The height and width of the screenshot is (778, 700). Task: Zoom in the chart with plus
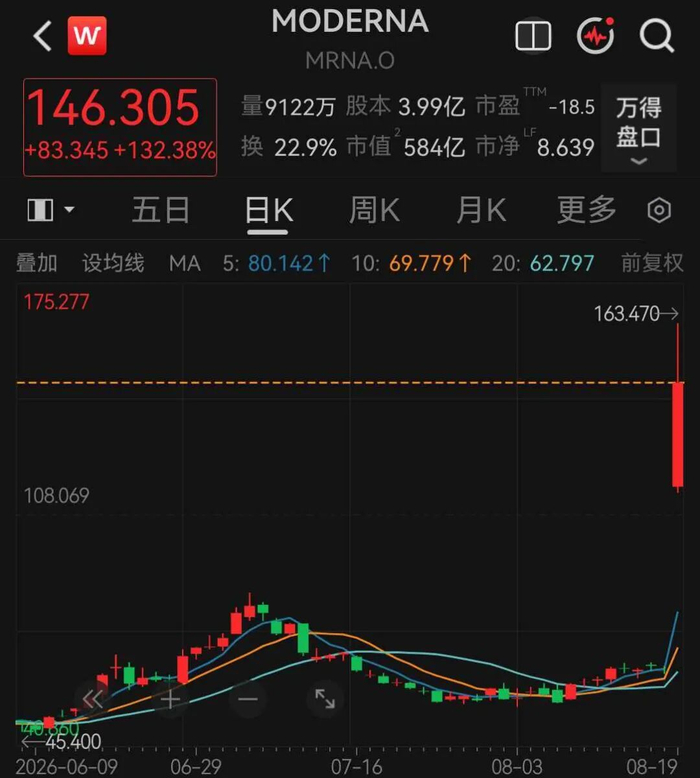[170, 699]
